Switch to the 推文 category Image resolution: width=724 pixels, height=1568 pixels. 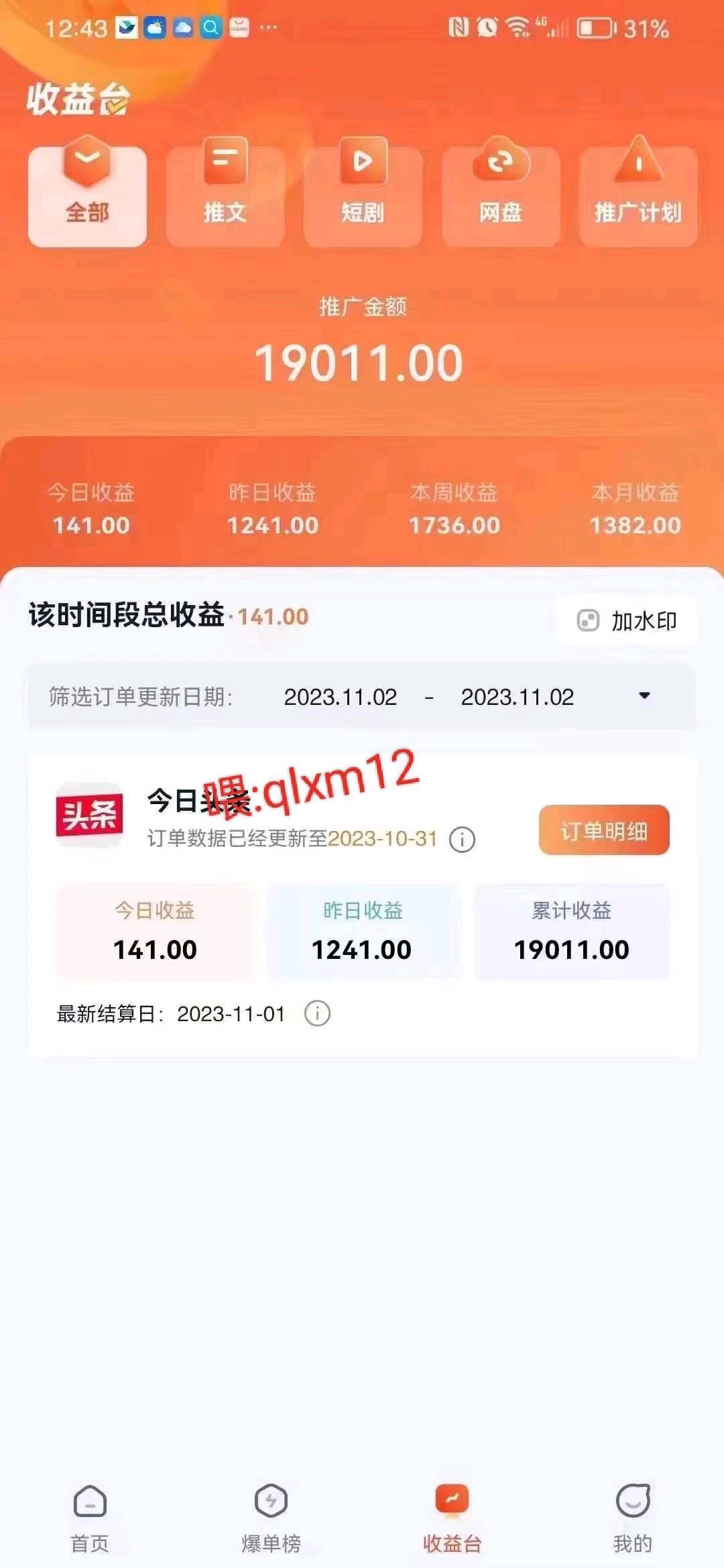point(225,196)
